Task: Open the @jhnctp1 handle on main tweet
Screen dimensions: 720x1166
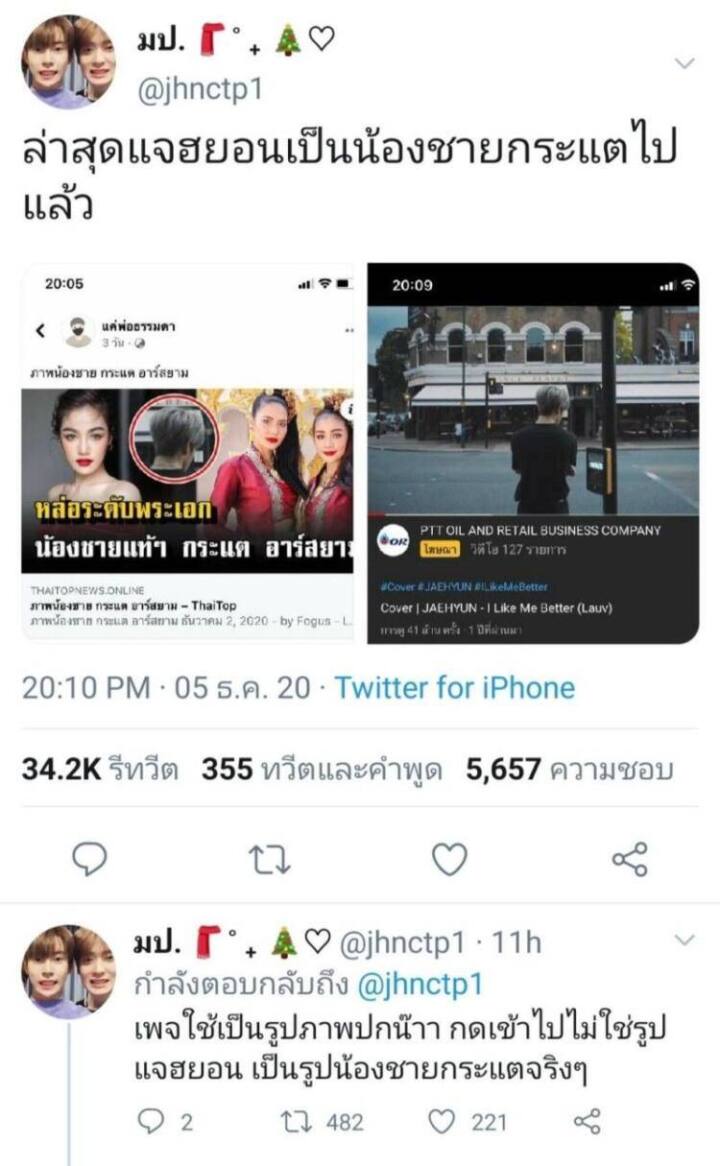Action: (198, 88)
